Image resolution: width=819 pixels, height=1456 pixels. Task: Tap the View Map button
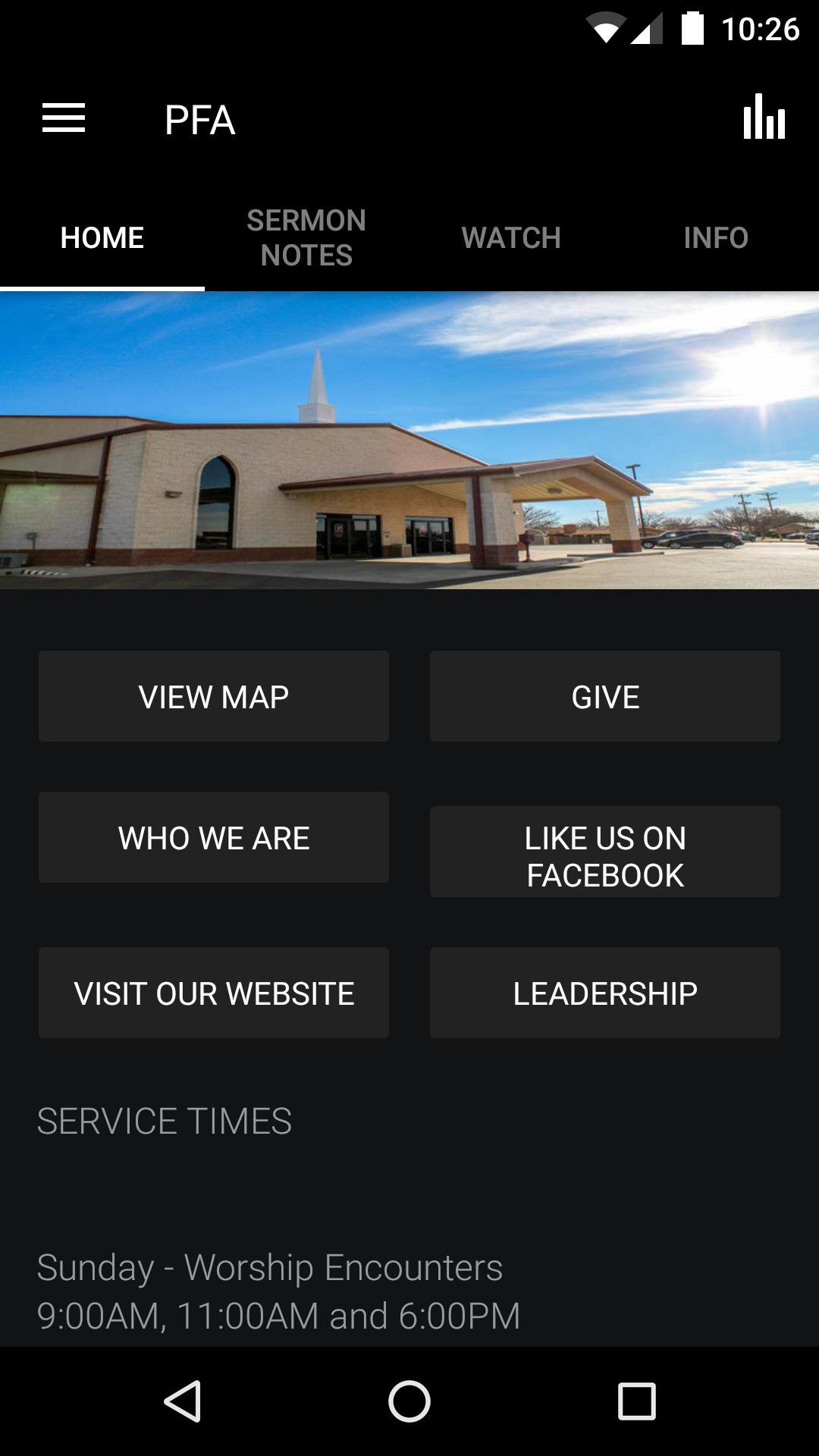tap(214, 696)
